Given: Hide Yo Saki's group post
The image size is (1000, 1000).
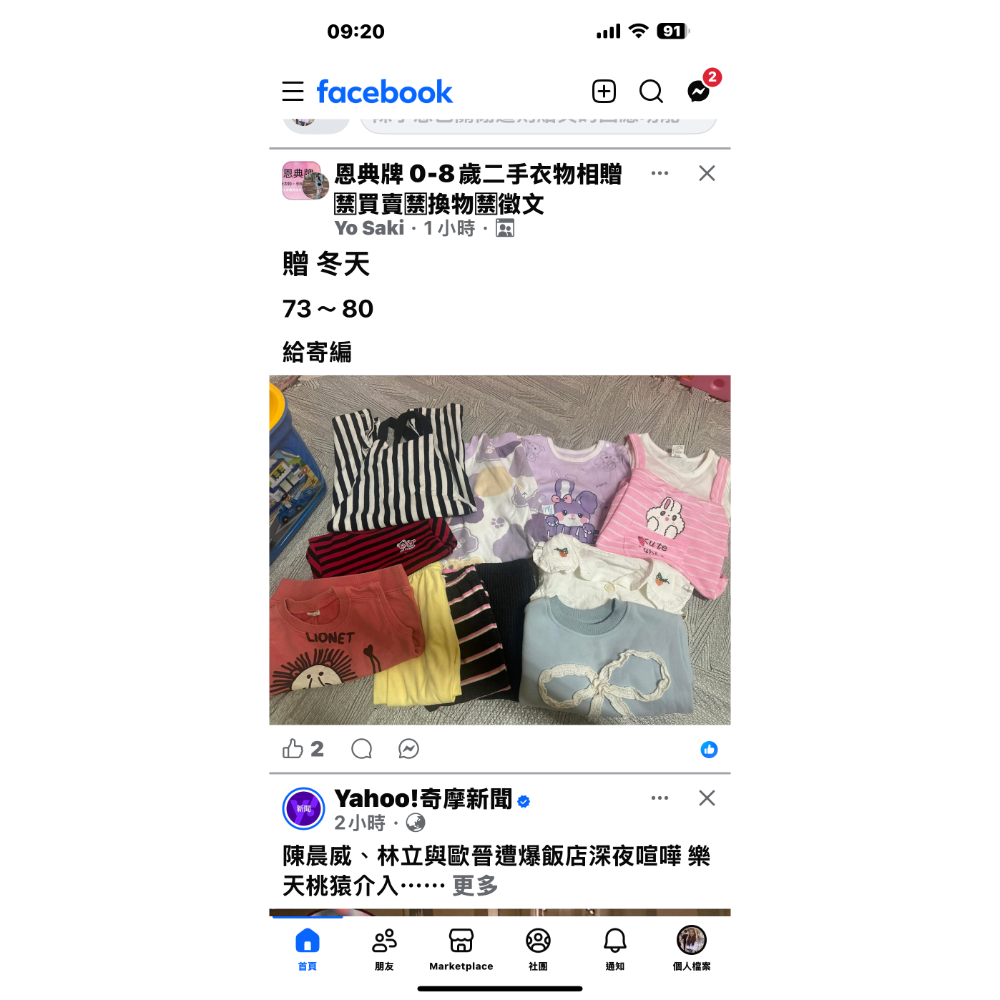Looking at the screenshot, I should point(707,173).
